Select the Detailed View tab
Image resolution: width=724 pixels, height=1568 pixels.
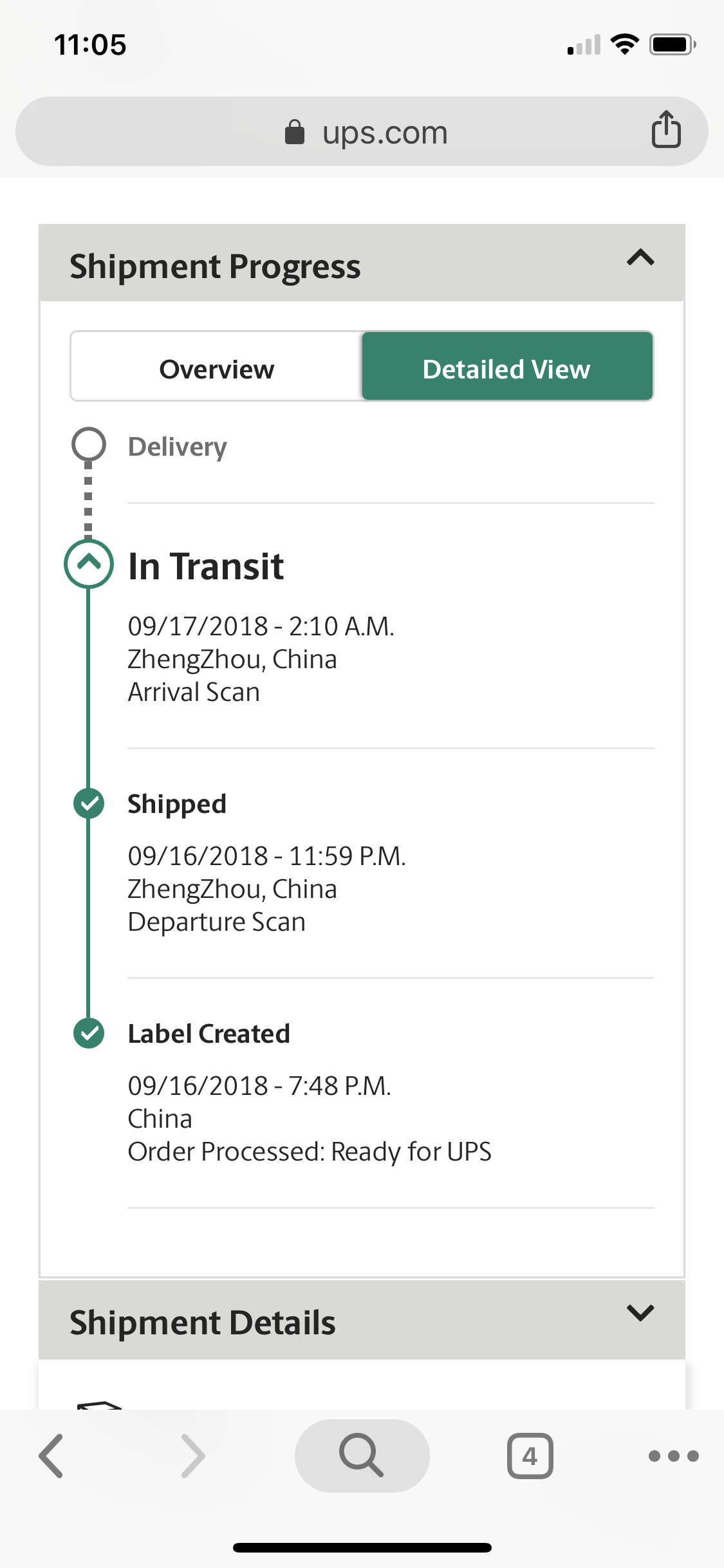click(x=506, y=369)
